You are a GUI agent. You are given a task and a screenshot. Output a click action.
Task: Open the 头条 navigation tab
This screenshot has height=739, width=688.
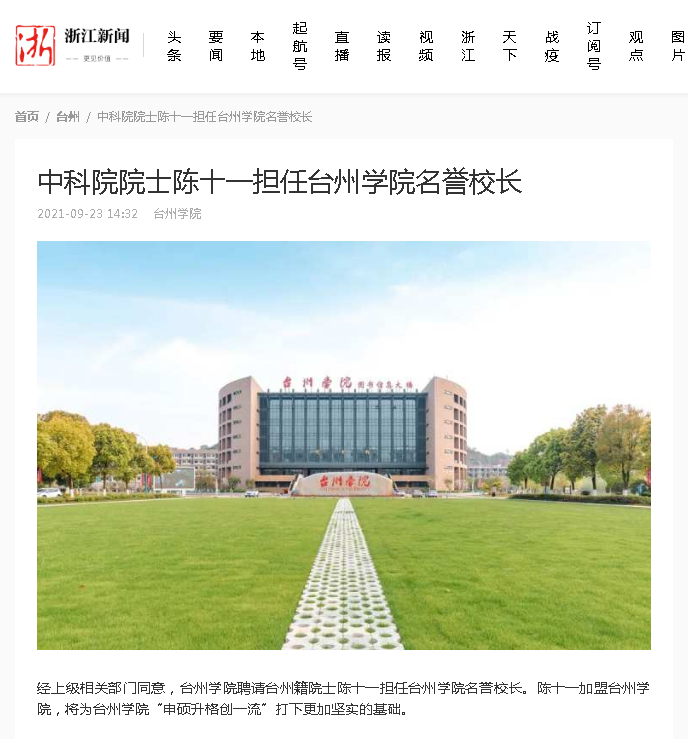tap(174, 46)
